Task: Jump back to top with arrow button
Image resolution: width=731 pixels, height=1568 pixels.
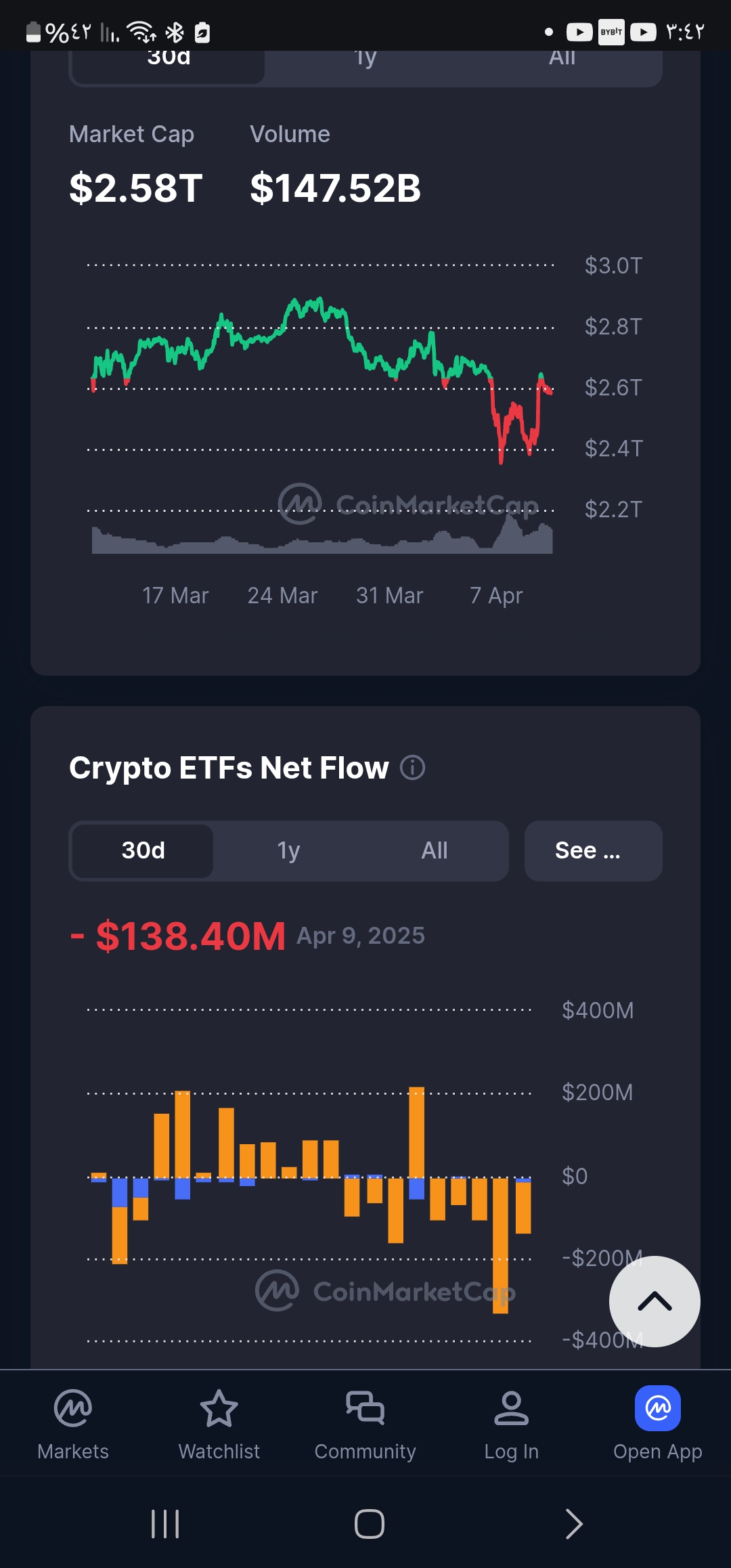Action: [654, 1301]
